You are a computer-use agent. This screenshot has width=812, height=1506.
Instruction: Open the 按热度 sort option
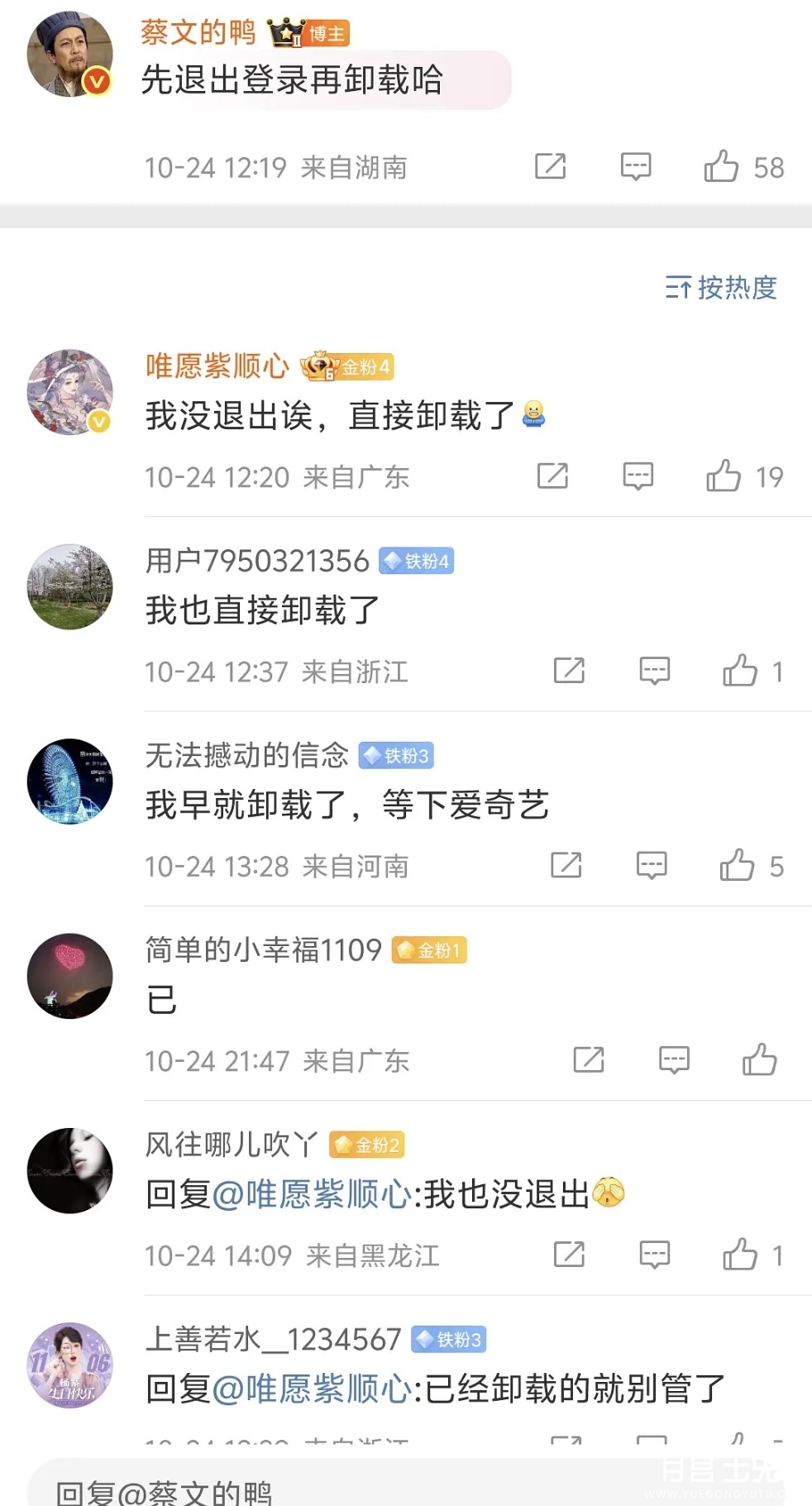[721, 288]
